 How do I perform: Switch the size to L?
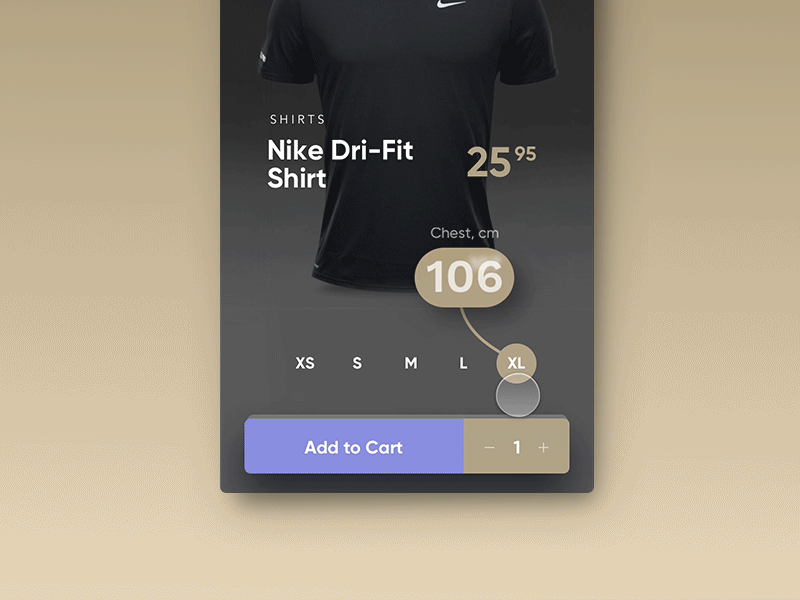[463, 363]
